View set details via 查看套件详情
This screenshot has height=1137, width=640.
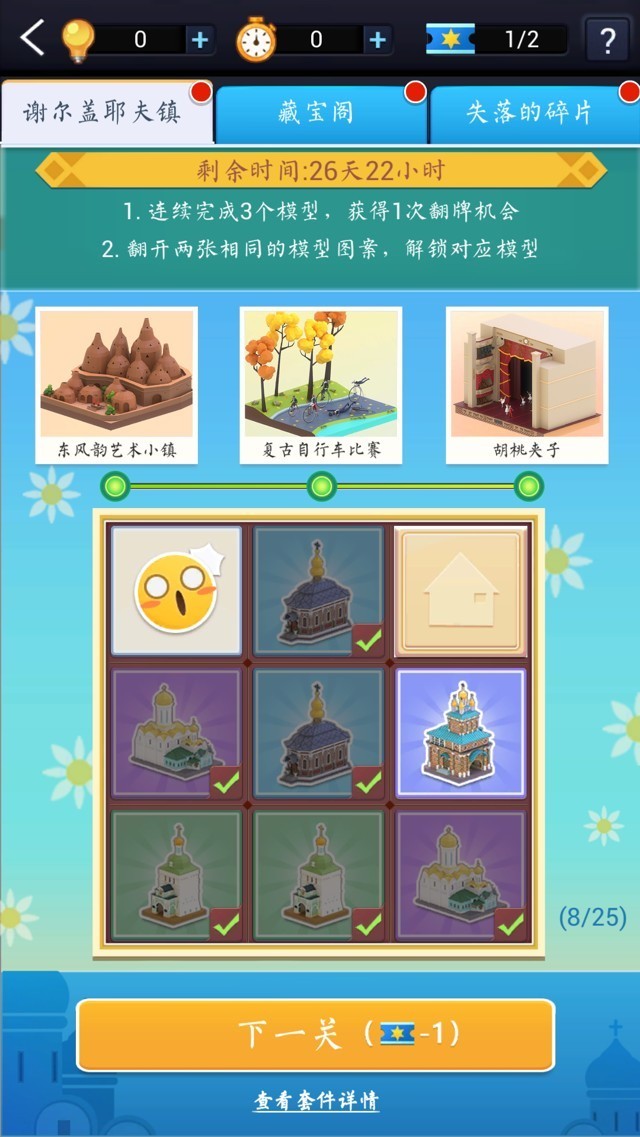tap(316, 1101)
